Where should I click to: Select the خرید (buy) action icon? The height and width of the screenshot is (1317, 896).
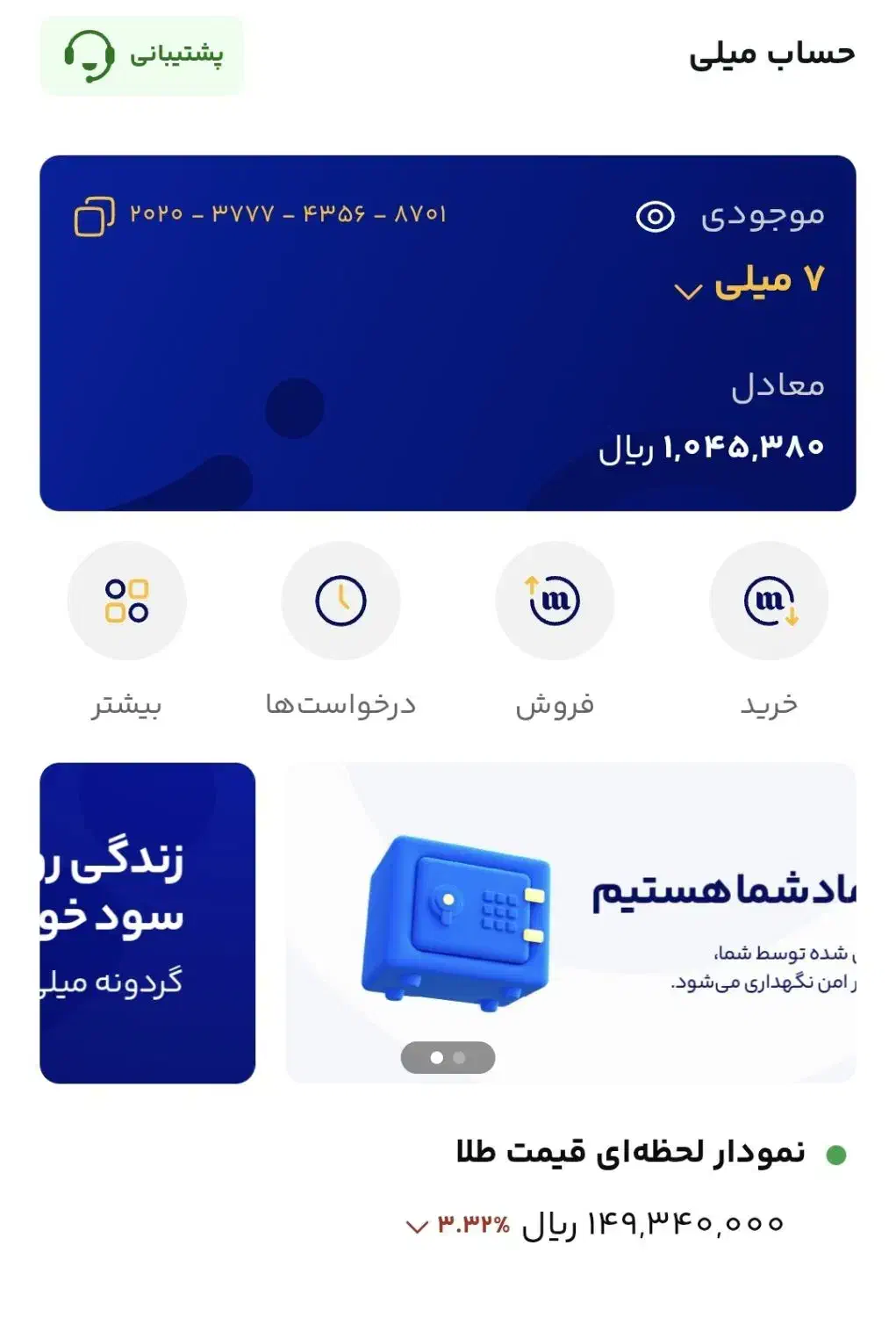tap(767, 600)
